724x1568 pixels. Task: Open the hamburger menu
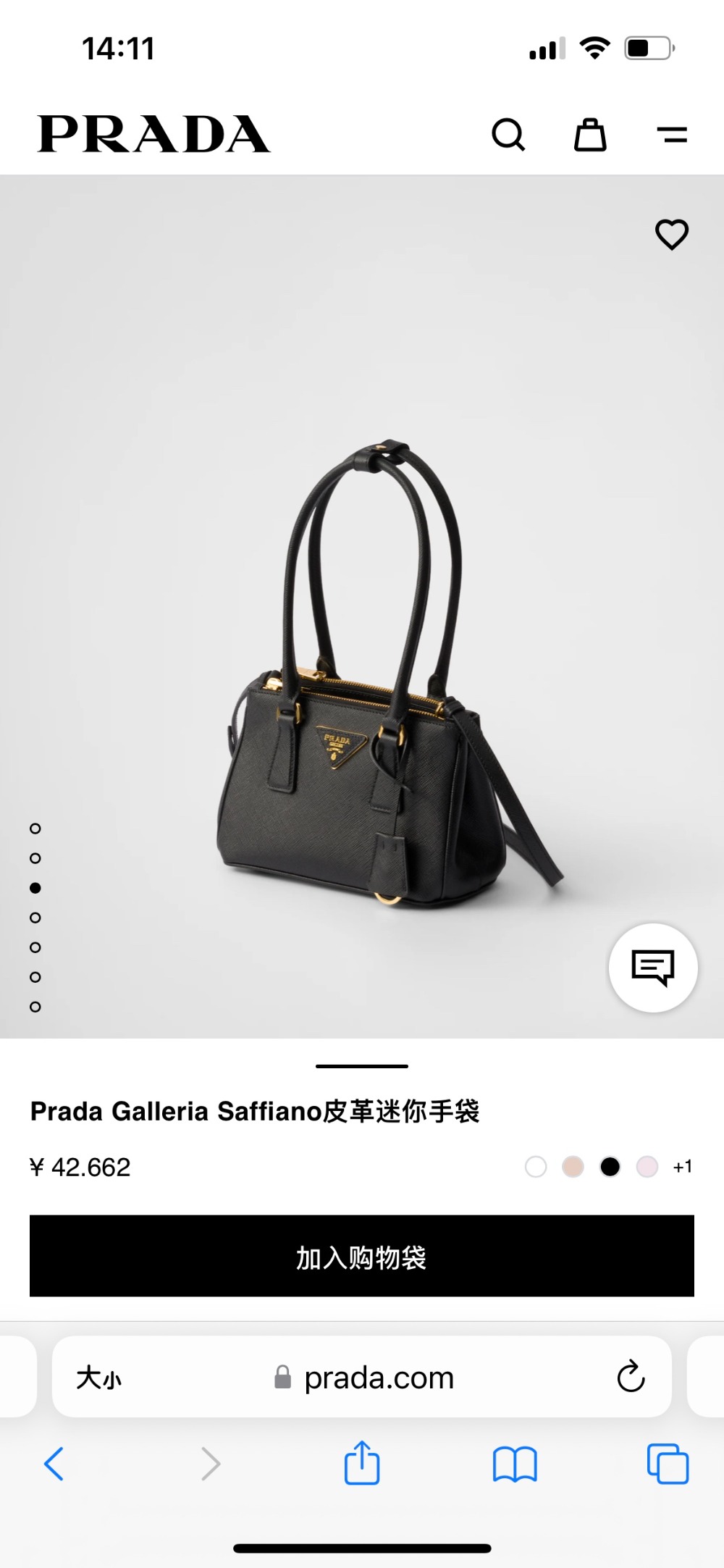pyautogui.click(x=672, y=135)
